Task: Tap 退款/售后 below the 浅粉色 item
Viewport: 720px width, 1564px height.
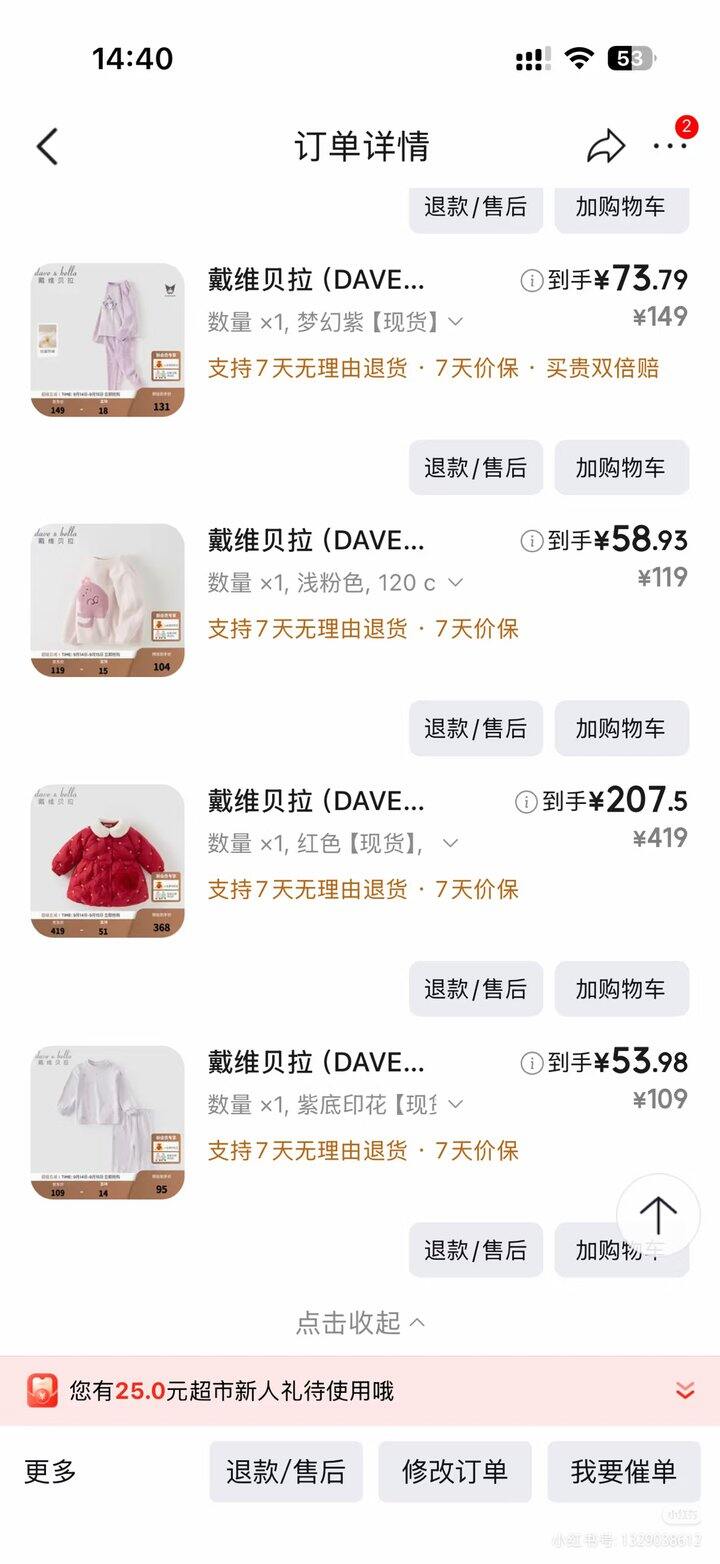Action: click(476, 728)
